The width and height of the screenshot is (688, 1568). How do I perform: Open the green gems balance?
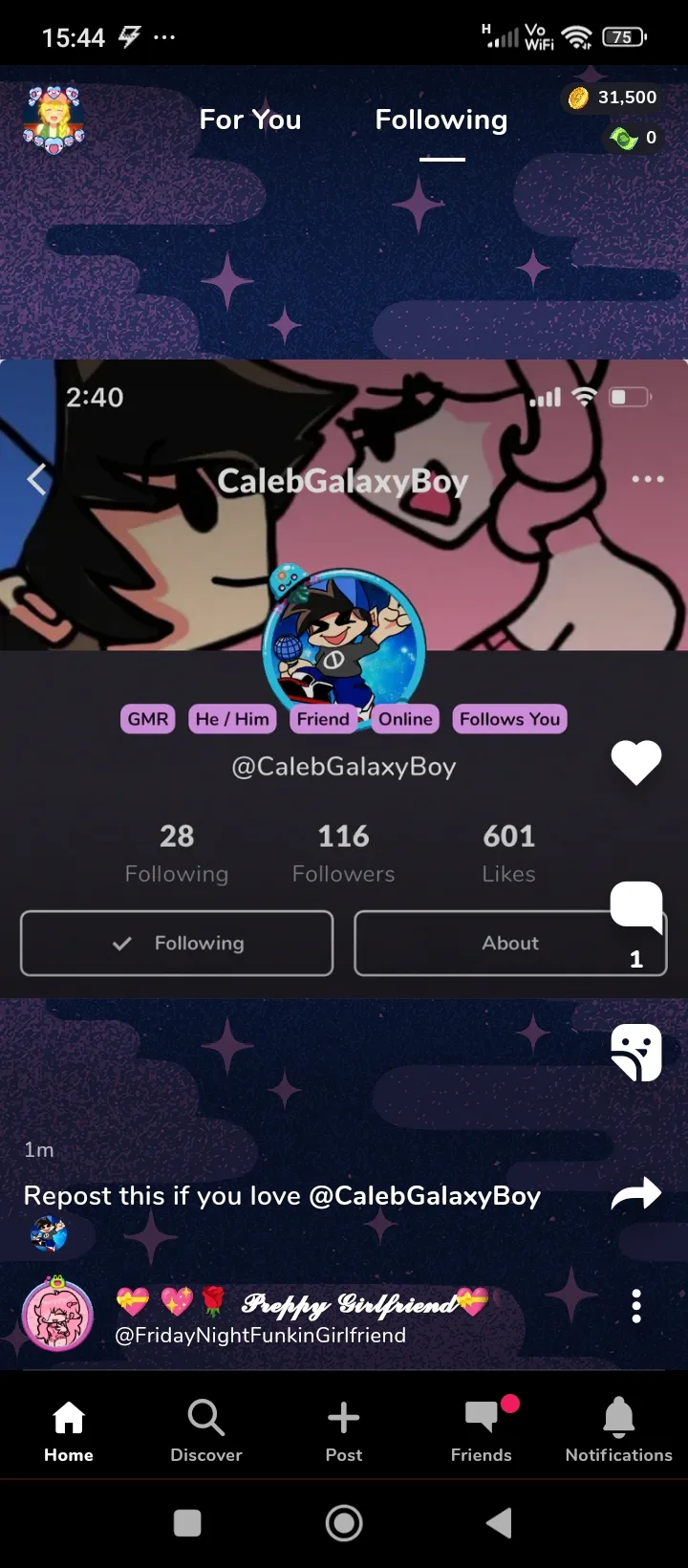(x=634, y=138)
